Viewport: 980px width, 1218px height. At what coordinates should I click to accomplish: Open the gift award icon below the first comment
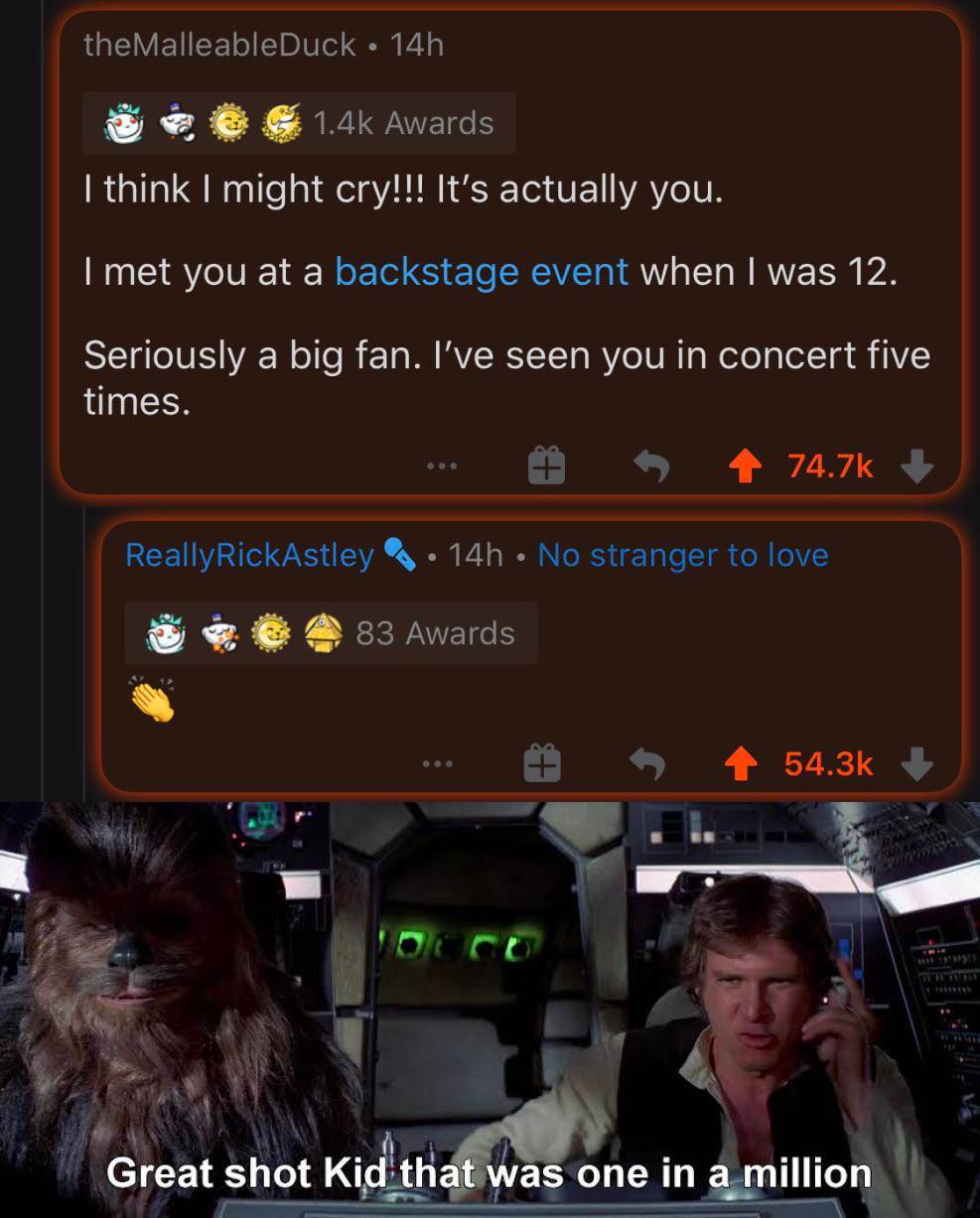click(547, 467)
